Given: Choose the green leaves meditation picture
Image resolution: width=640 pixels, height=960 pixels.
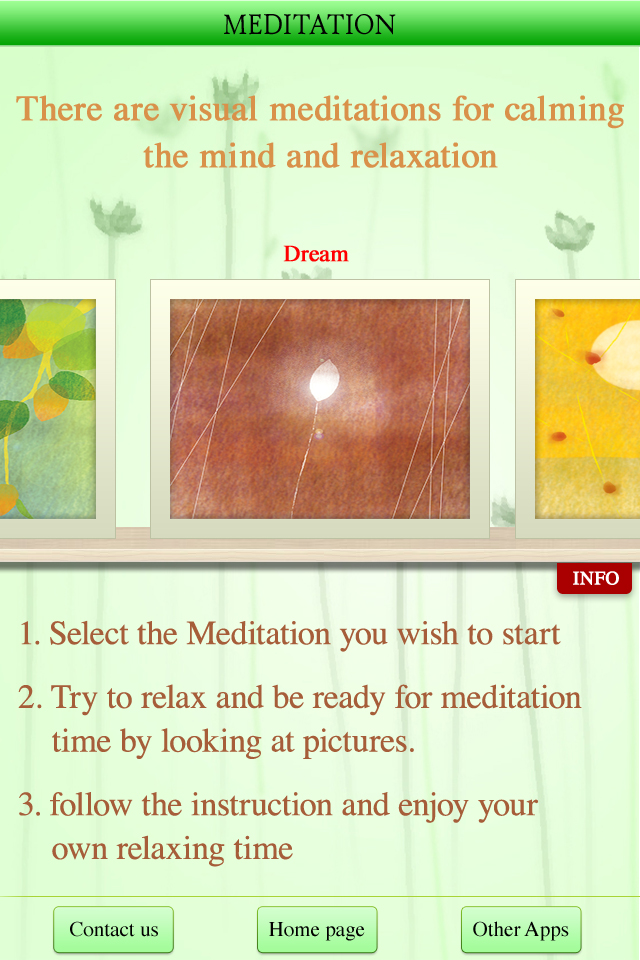Looking at the screenshot, I should [x=50, y=409].
